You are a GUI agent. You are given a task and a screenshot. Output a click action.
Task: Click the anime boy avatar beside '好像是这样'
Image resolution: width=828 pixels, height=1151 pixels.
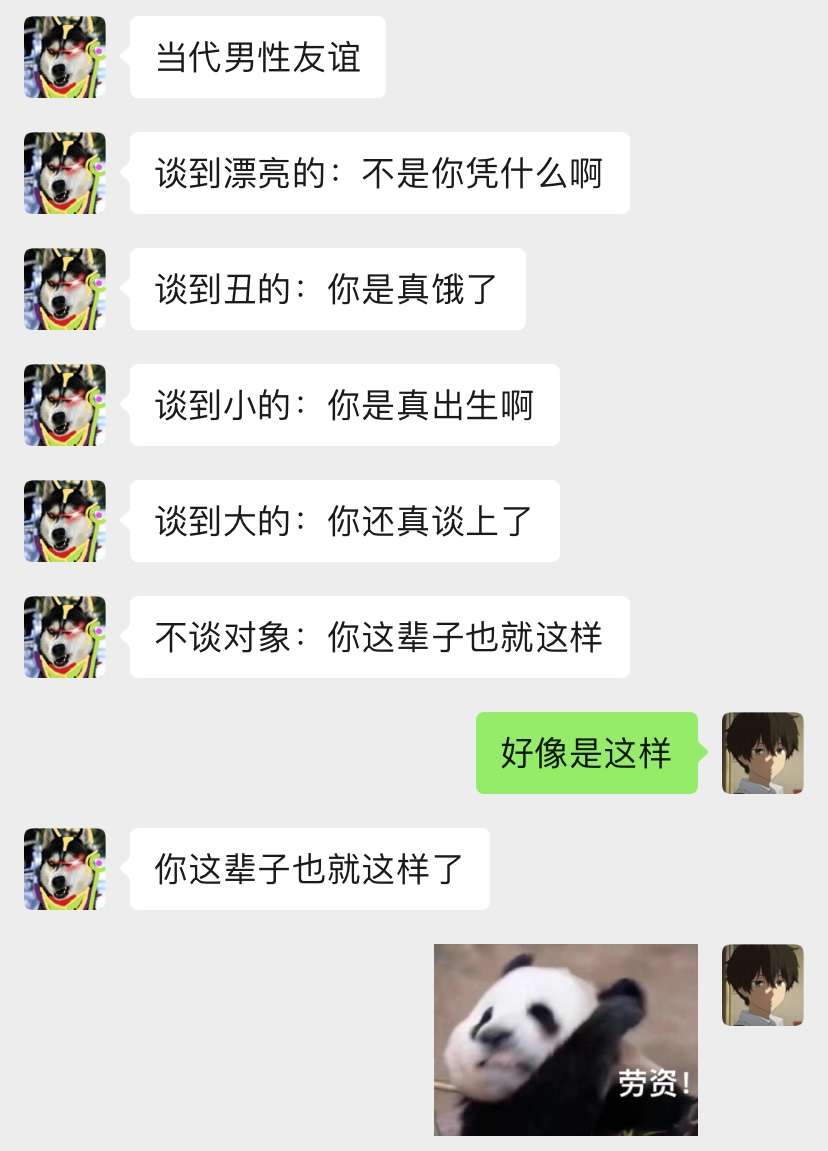tap(762, 754)
